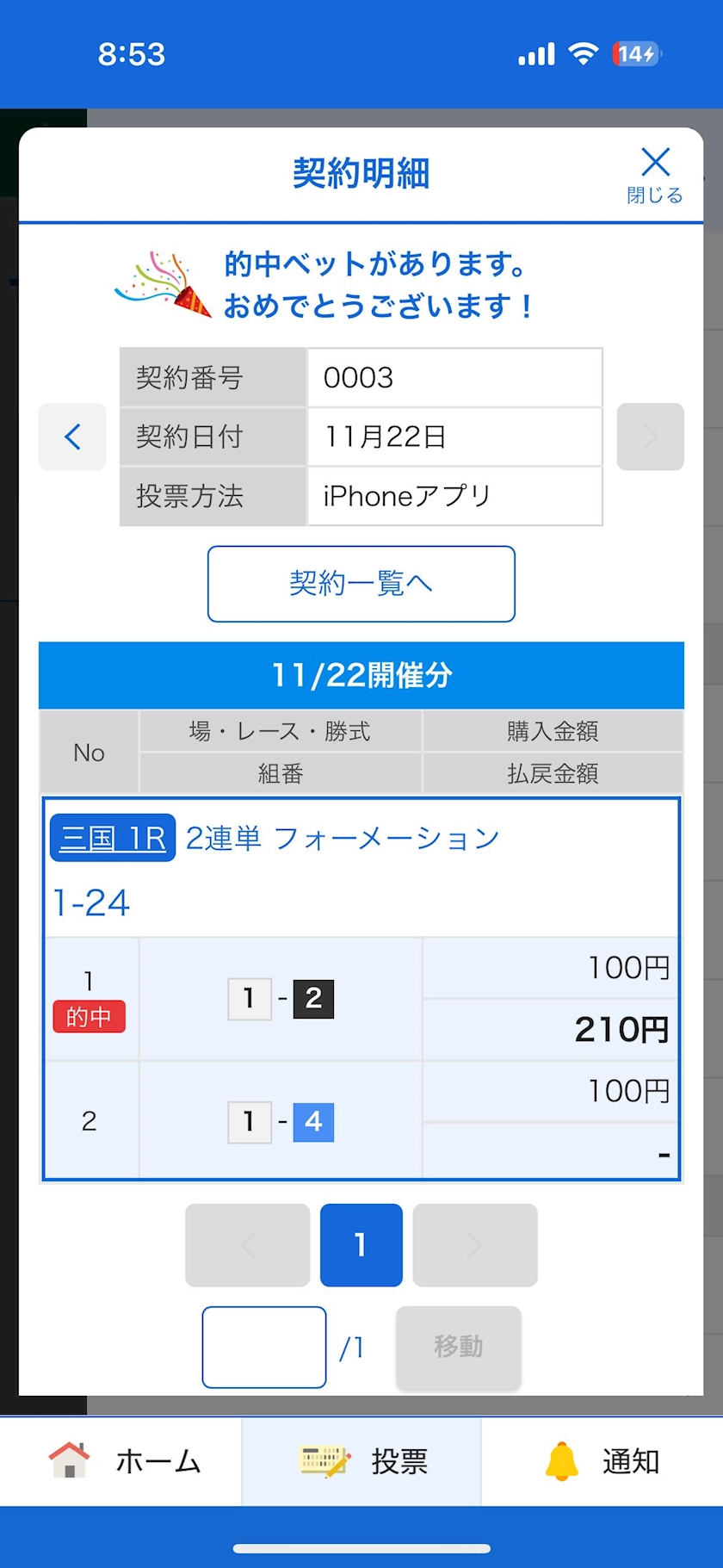The width and height of the screenshot is (723, 1568).
Task: Tap the page number input field
Action: pyautogui.click(x=264, y=1347)
